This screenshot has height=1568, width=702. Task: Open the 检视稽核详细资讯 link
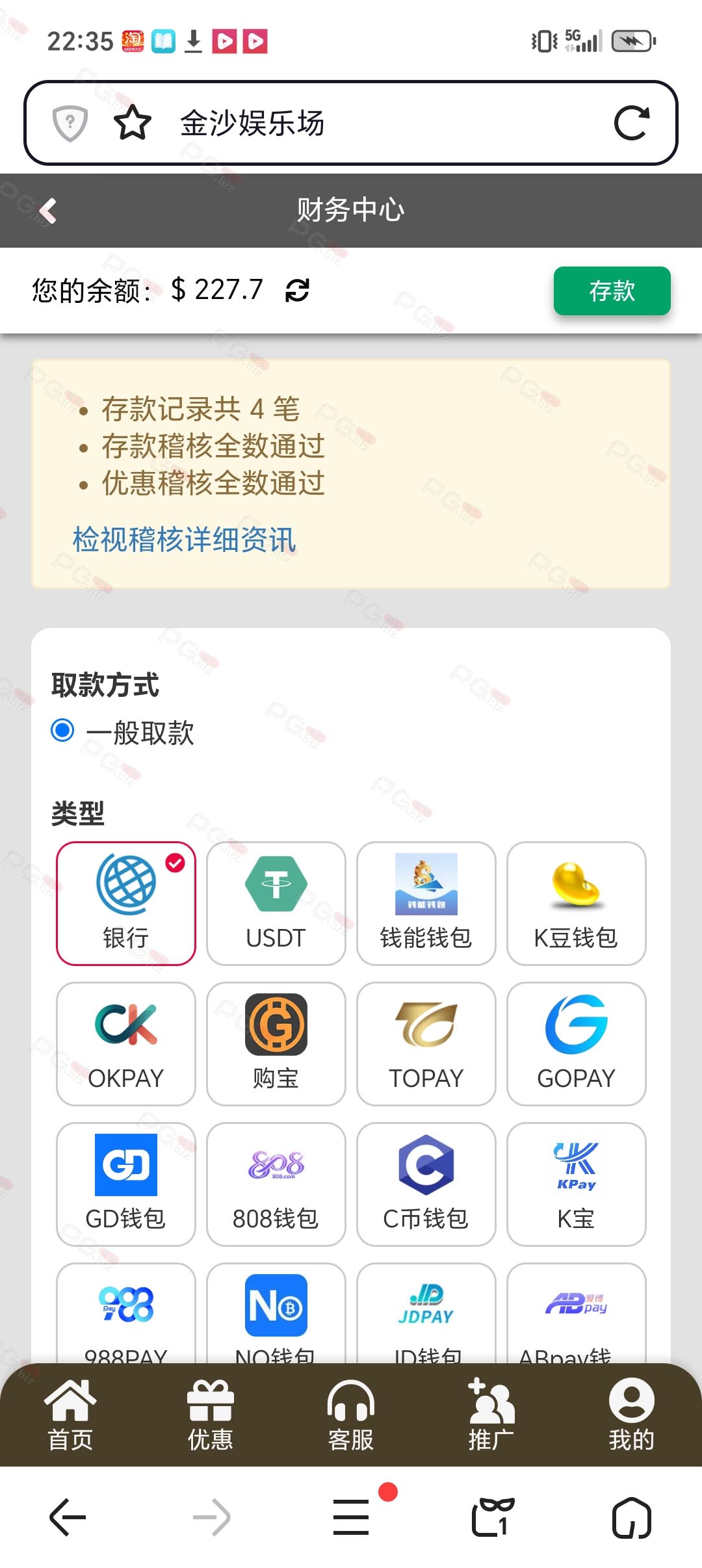pyautogui.click(x=184, y=540)
